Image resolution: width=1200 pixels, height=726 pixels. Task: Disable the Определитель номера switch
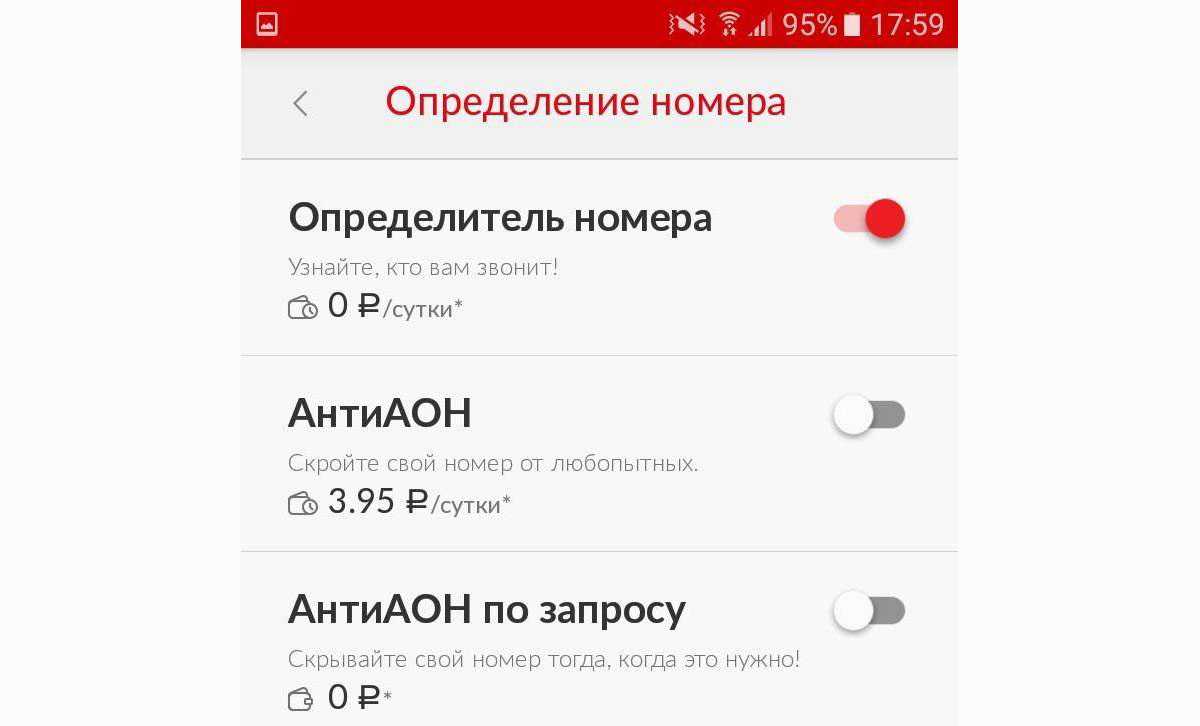[869, 219]
